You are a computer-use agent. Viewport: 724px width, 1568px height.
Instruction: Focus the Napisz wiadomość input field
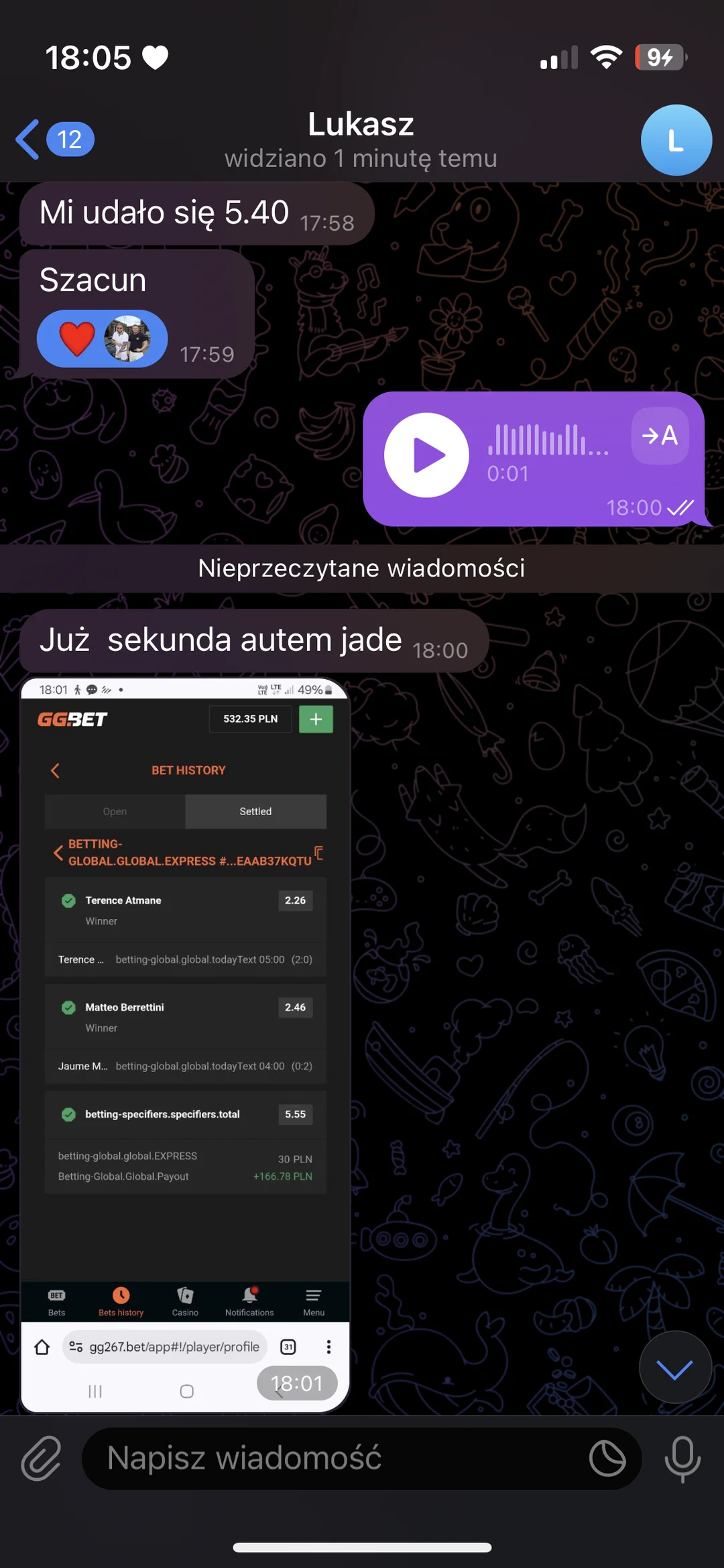pos(335,1458)
